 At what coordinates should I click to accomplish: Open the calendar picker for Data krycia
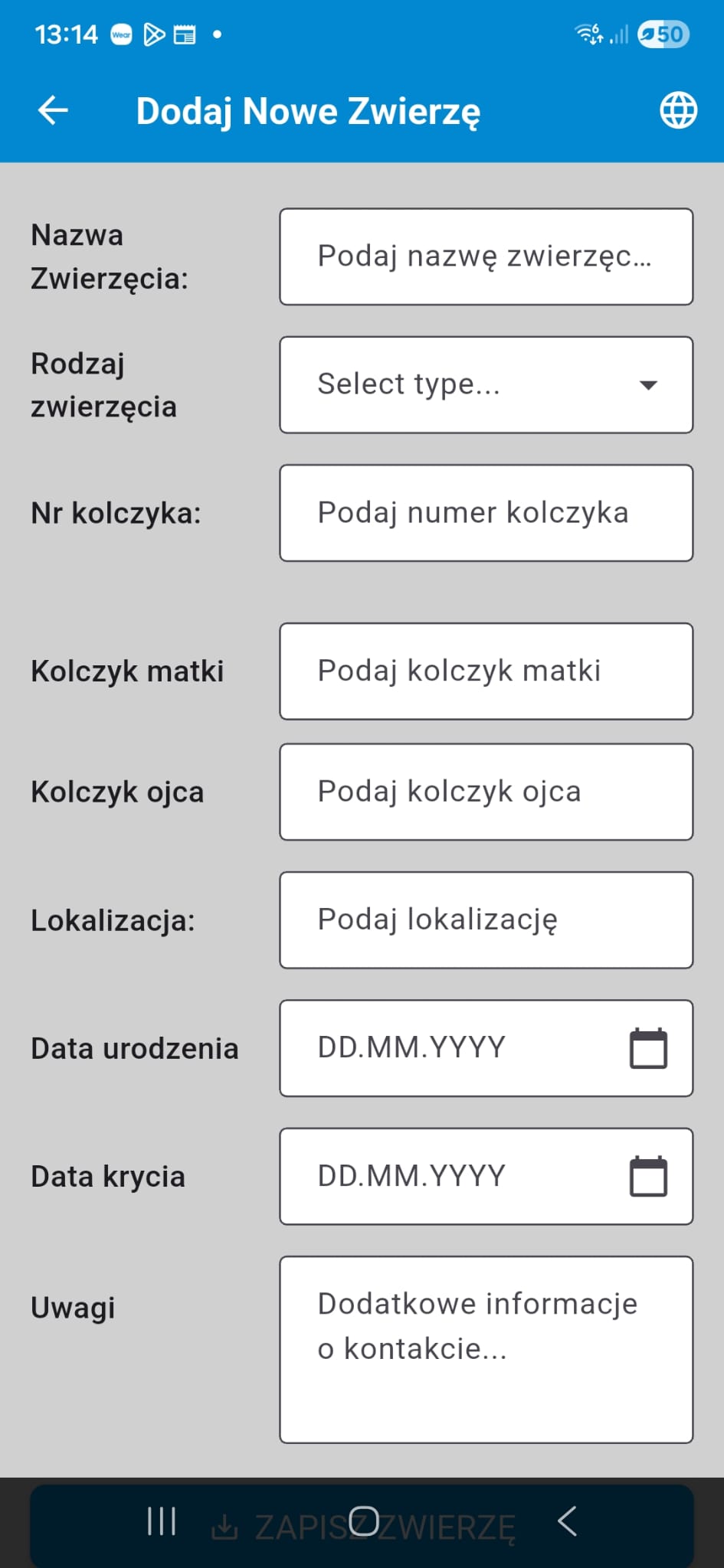pos(646,1176)
